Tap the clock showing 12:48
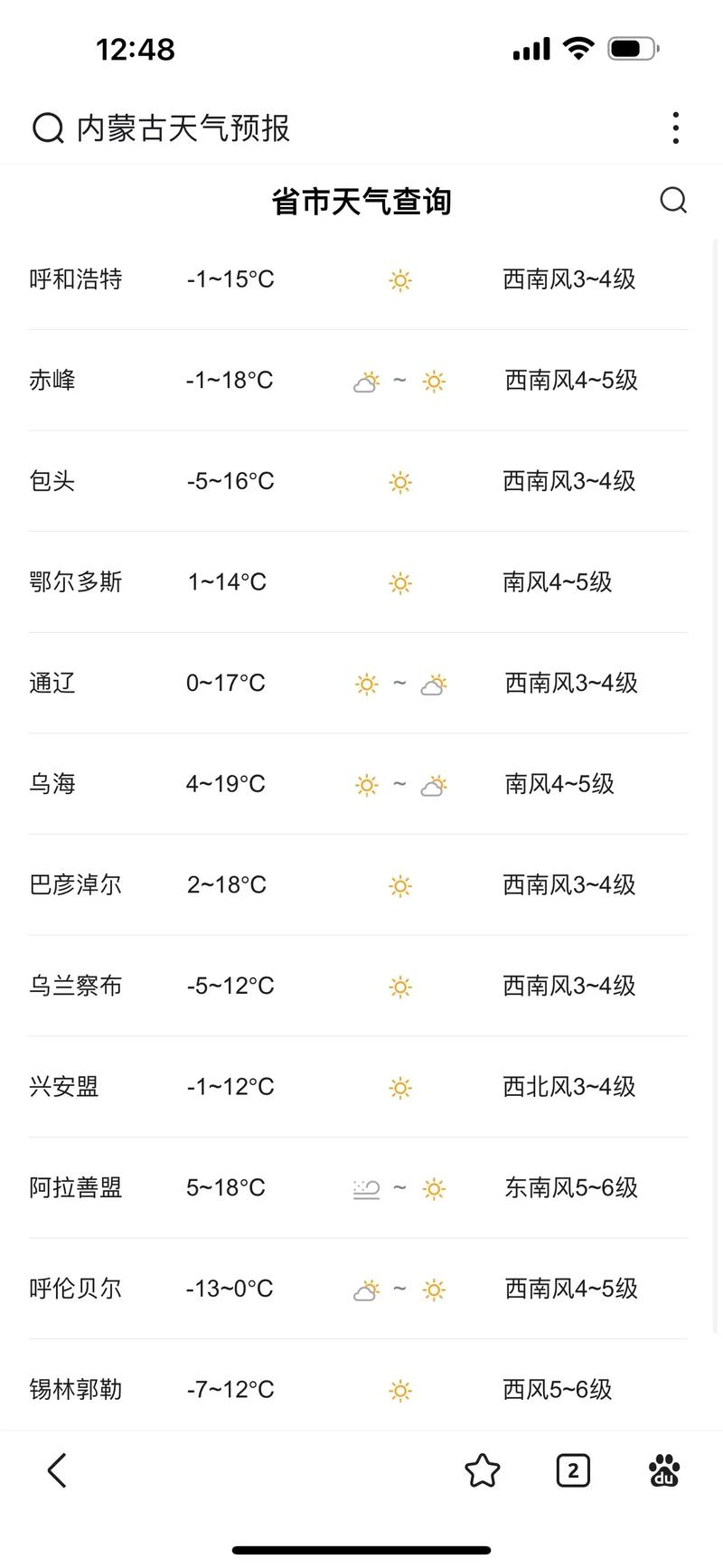723x1568 pixels. tap(136, 49)
